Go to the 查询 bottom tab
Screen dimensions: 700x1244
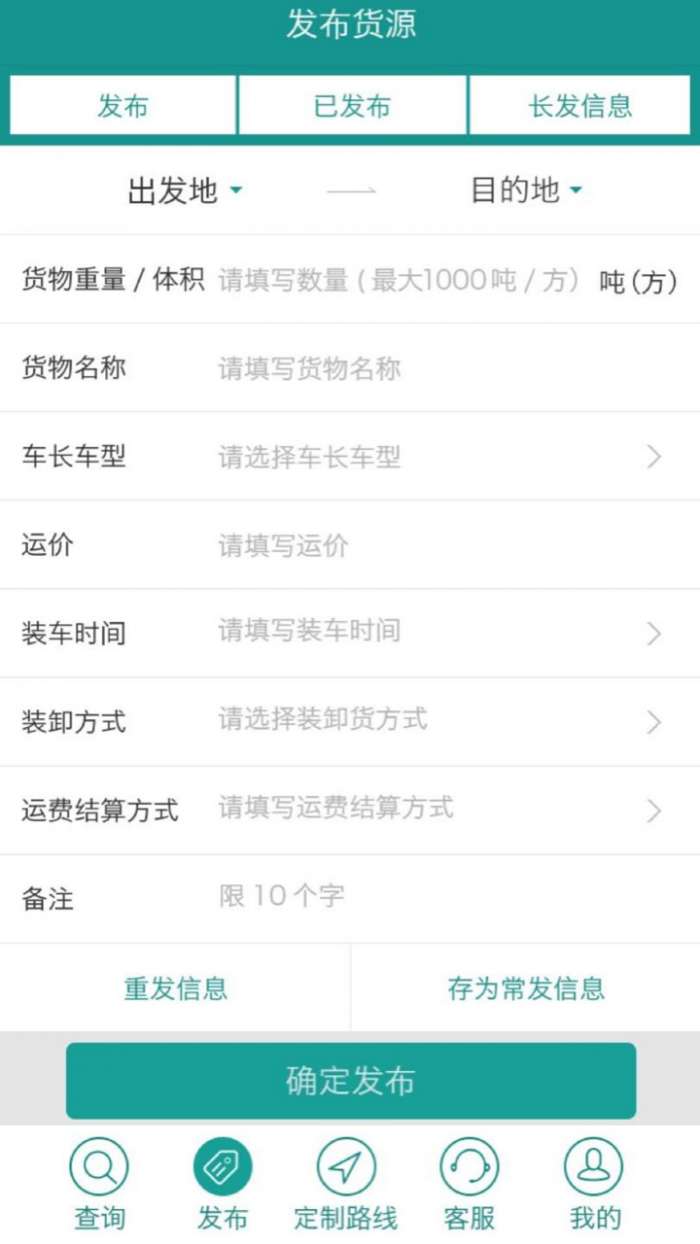click(99, 1187)
